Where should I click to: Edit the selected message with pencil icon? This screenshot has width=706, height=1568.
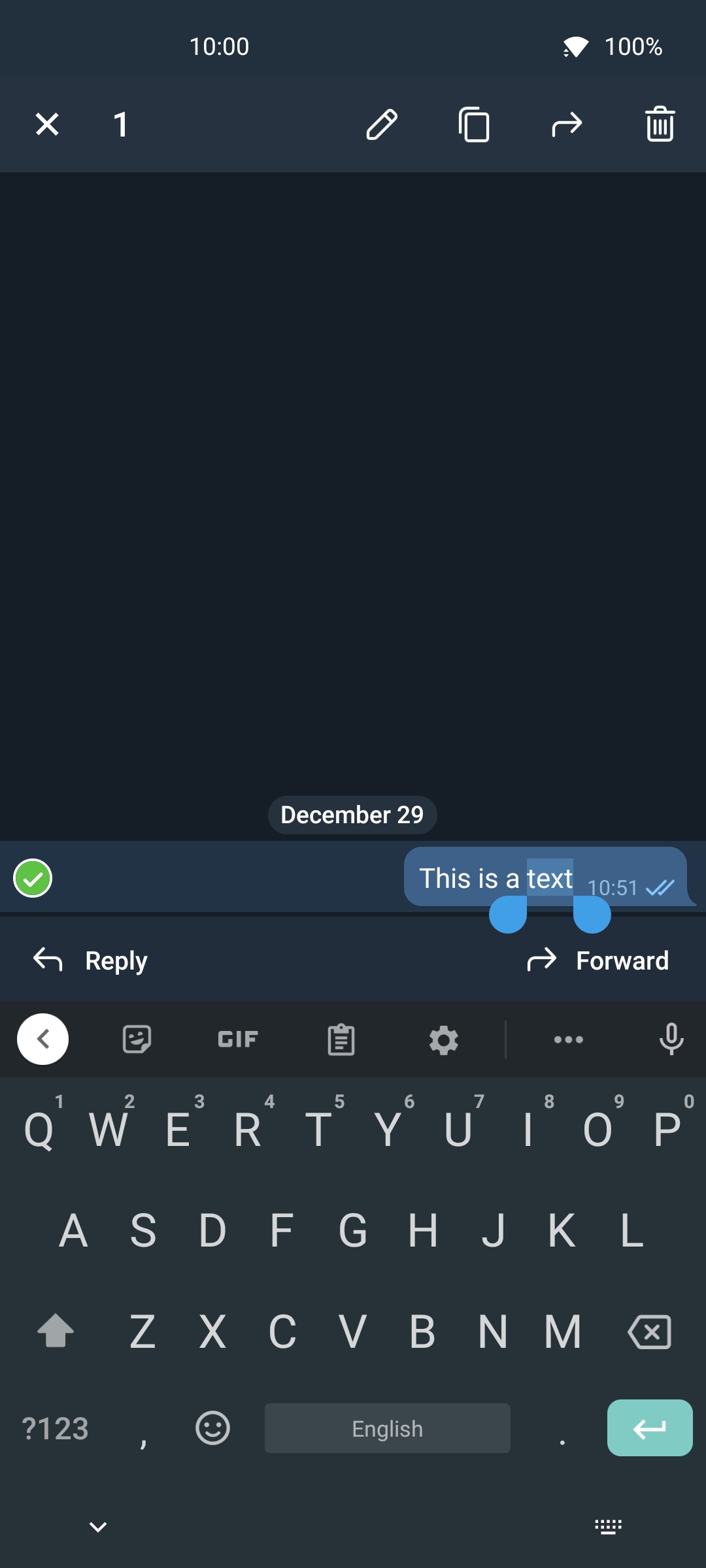click(382, 124)
